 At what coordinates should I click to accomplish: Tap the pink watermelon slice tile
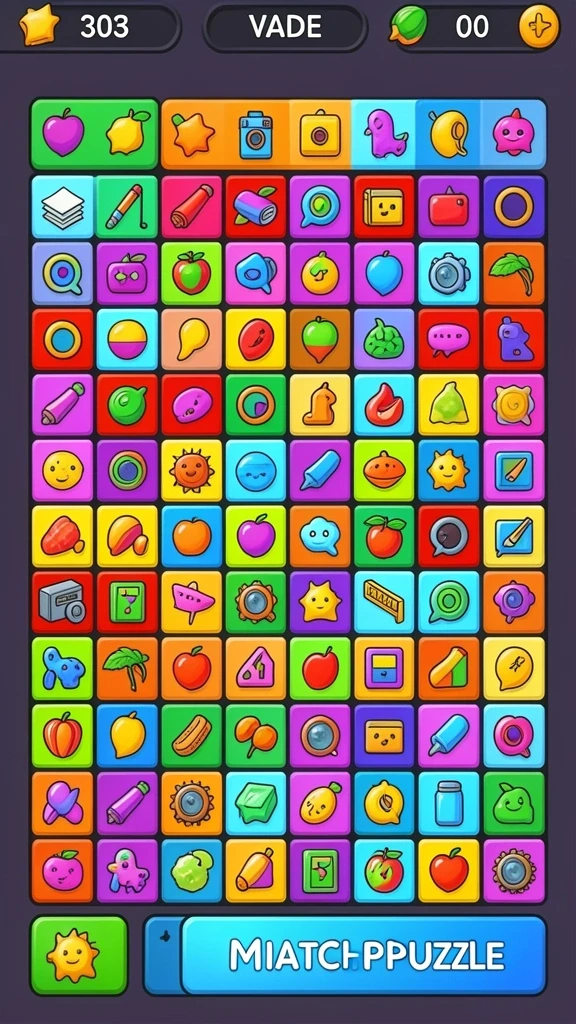coord(192,601)
